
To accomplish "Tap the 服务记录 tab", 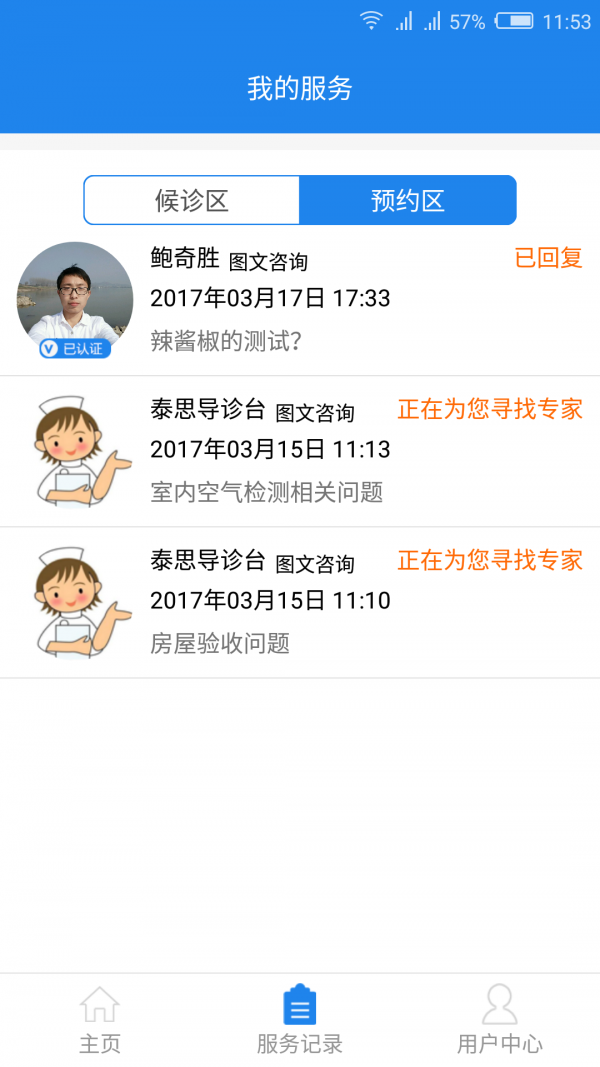I will tap(300, 1020).
